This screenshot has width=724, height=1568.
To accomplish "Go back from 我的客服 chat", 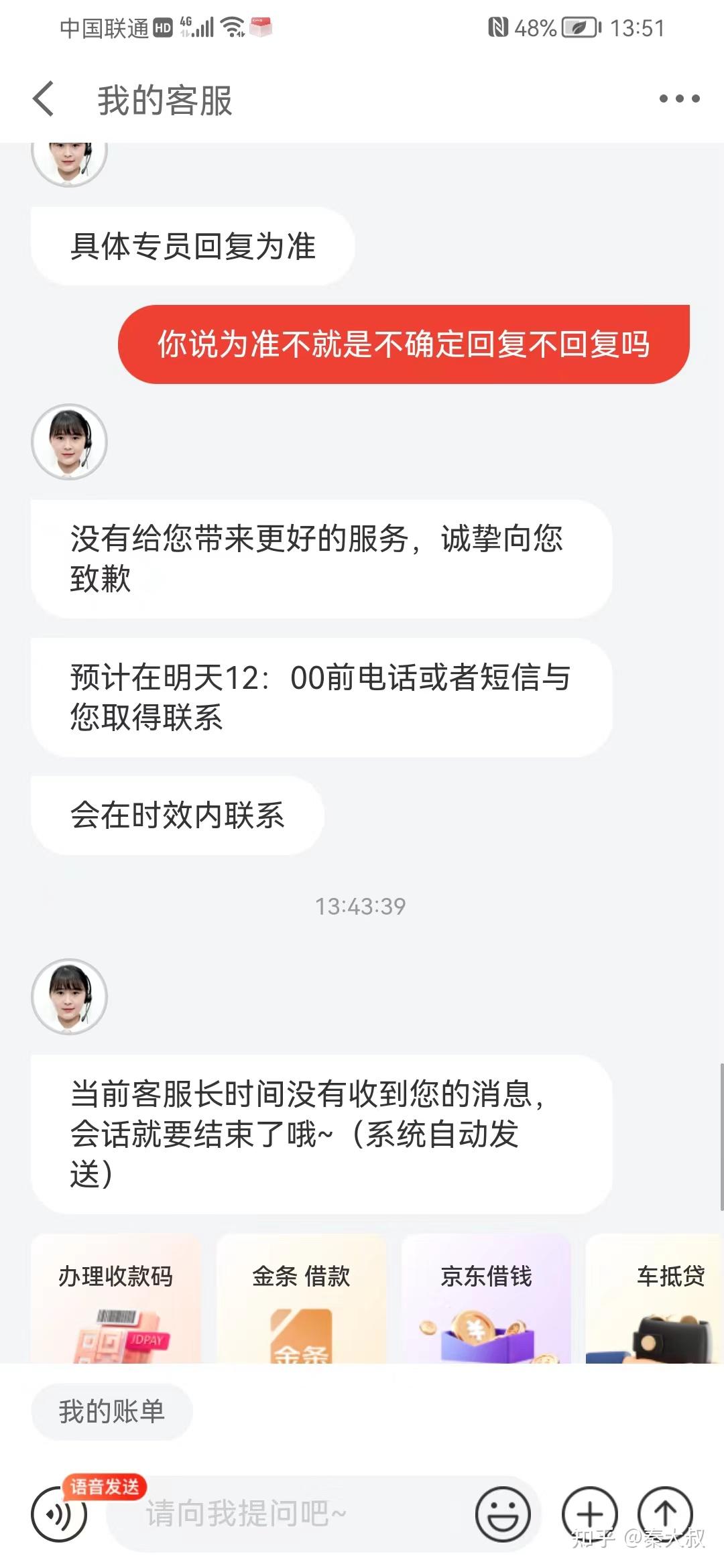I will coord(44,99).
